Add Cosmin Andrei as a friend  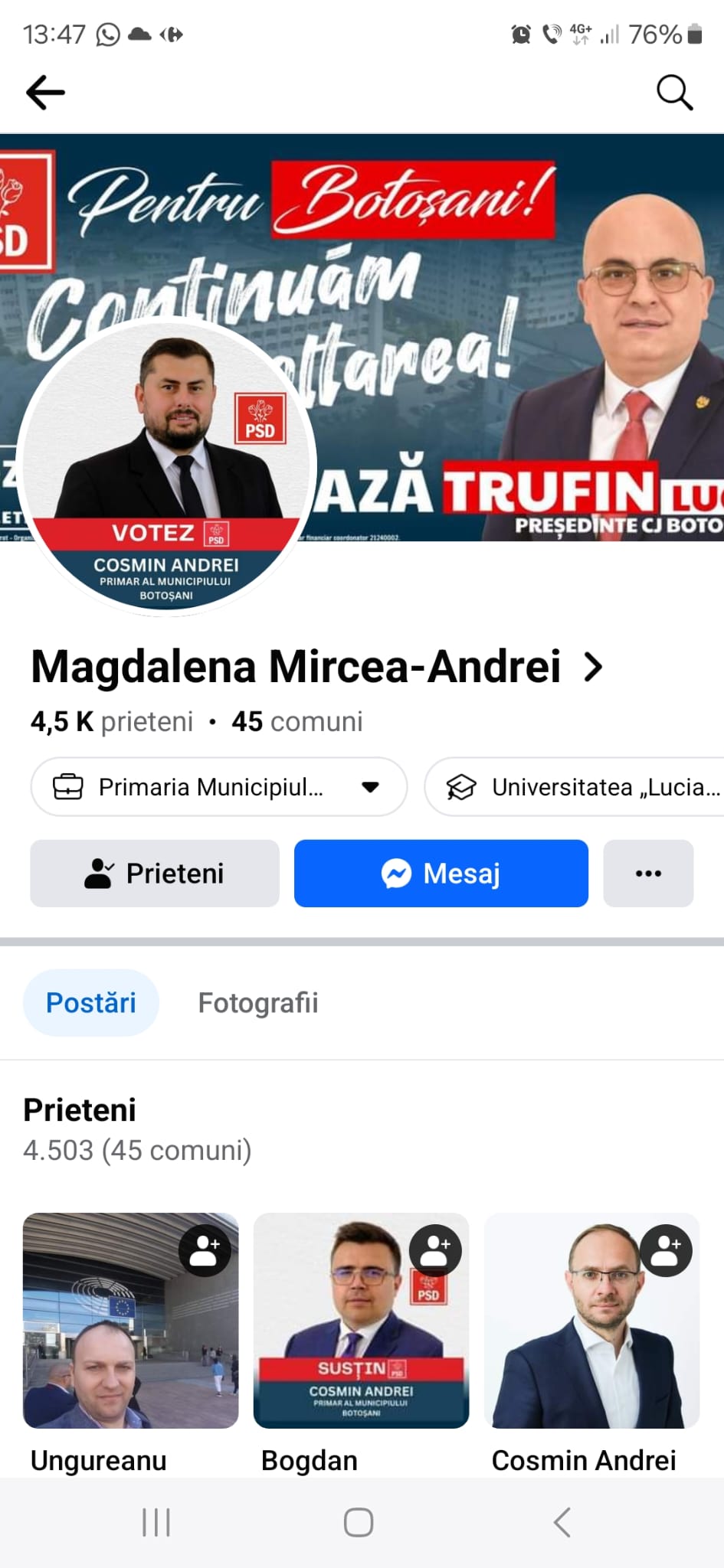pyautogui.click(x=666, y=1250)
